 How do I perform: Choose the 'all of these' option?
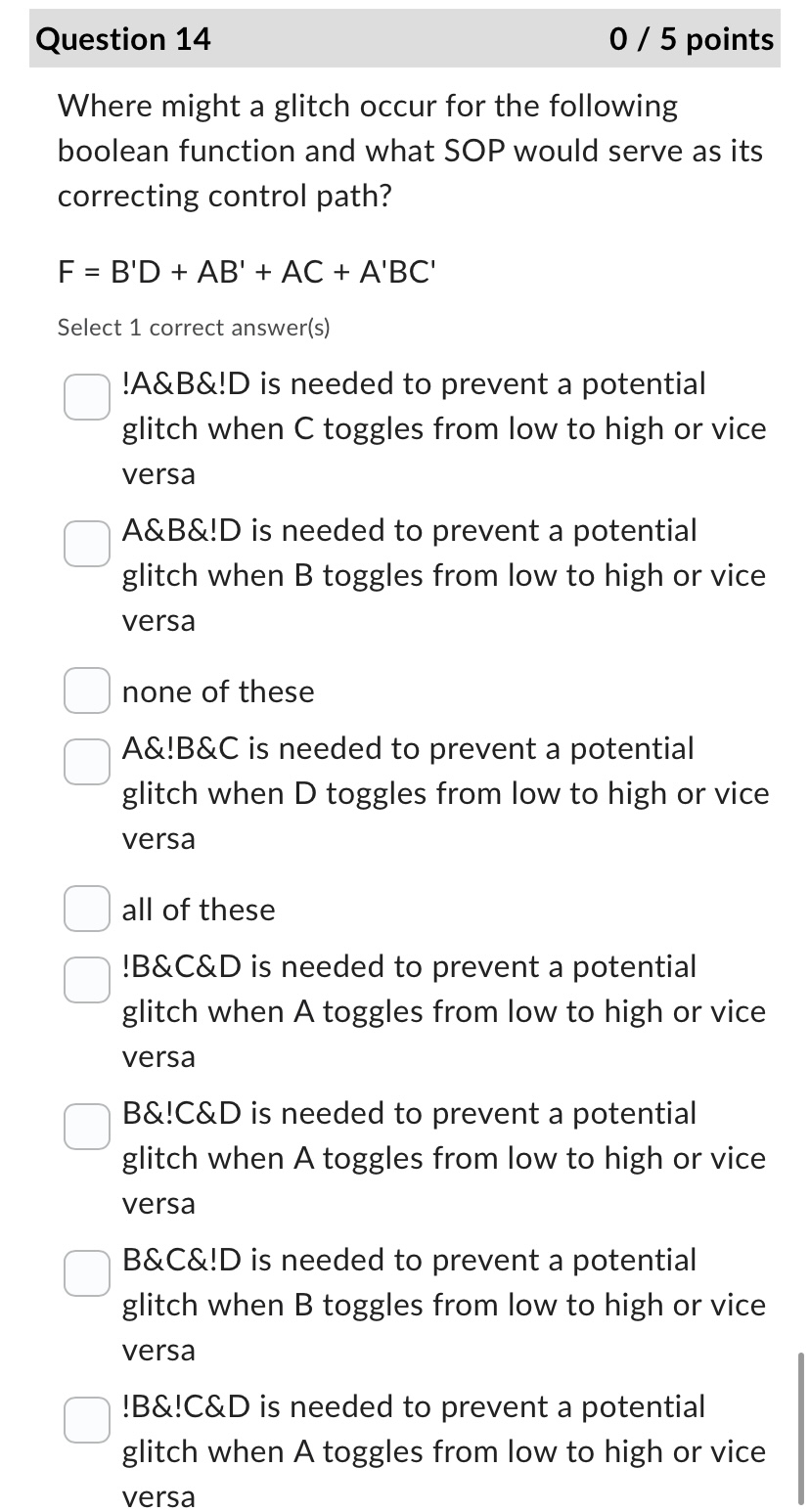point(87,909)
